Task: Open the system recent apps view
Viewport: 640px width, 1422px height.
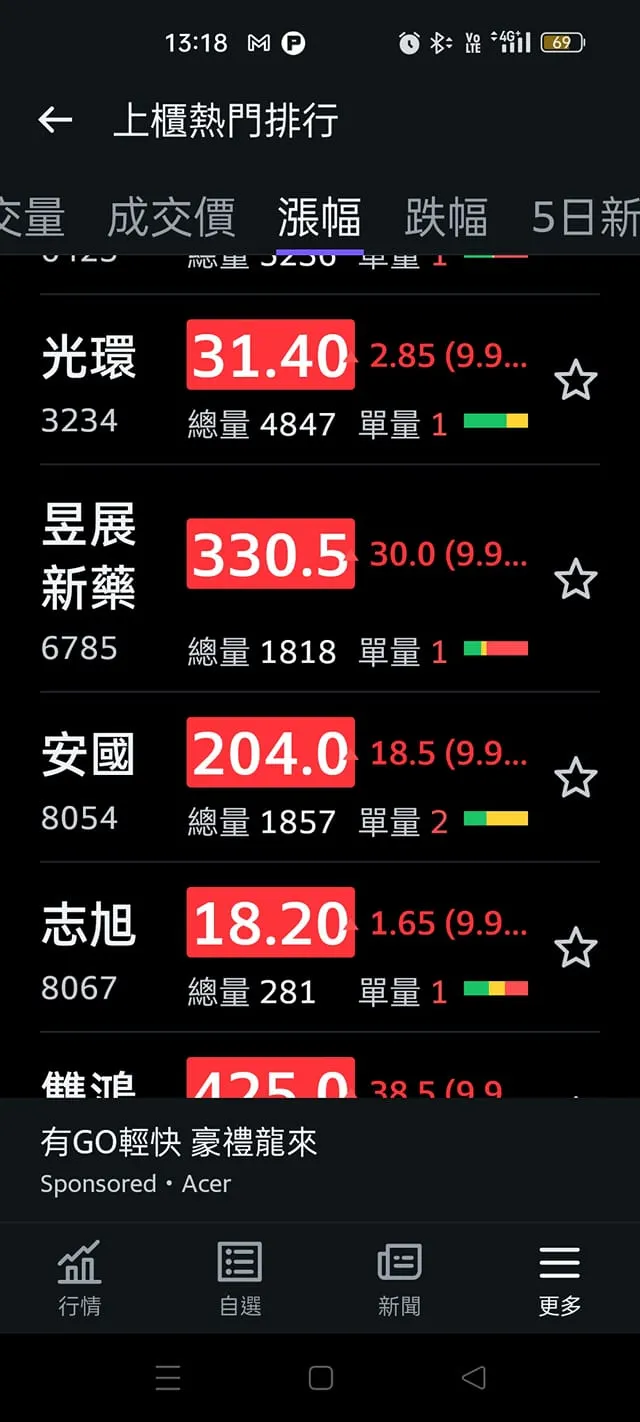Action: (x=168, y=1378)
